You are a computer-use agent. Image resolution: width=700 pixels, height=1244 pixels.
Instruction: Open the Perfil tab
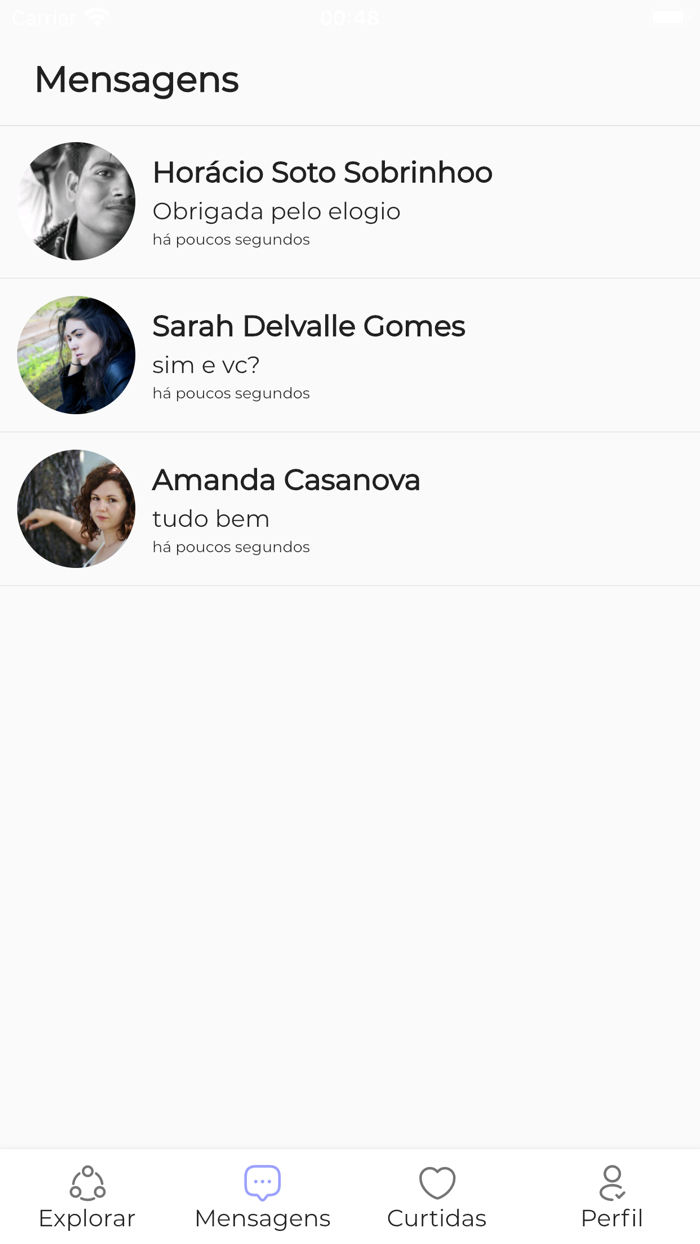tap(612, 1198)
